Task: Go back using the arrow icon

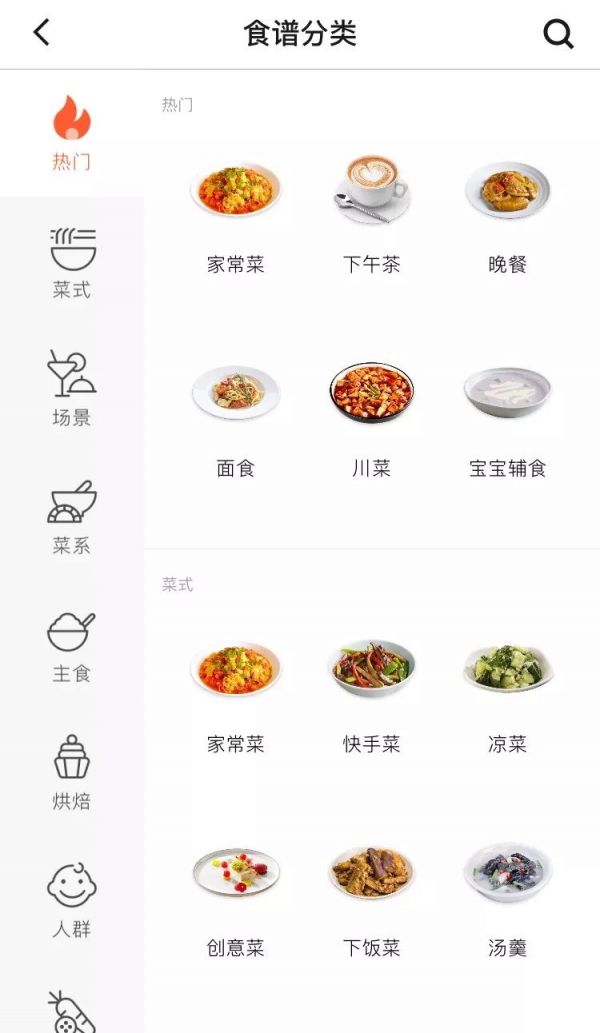Action: coord(41,33)
